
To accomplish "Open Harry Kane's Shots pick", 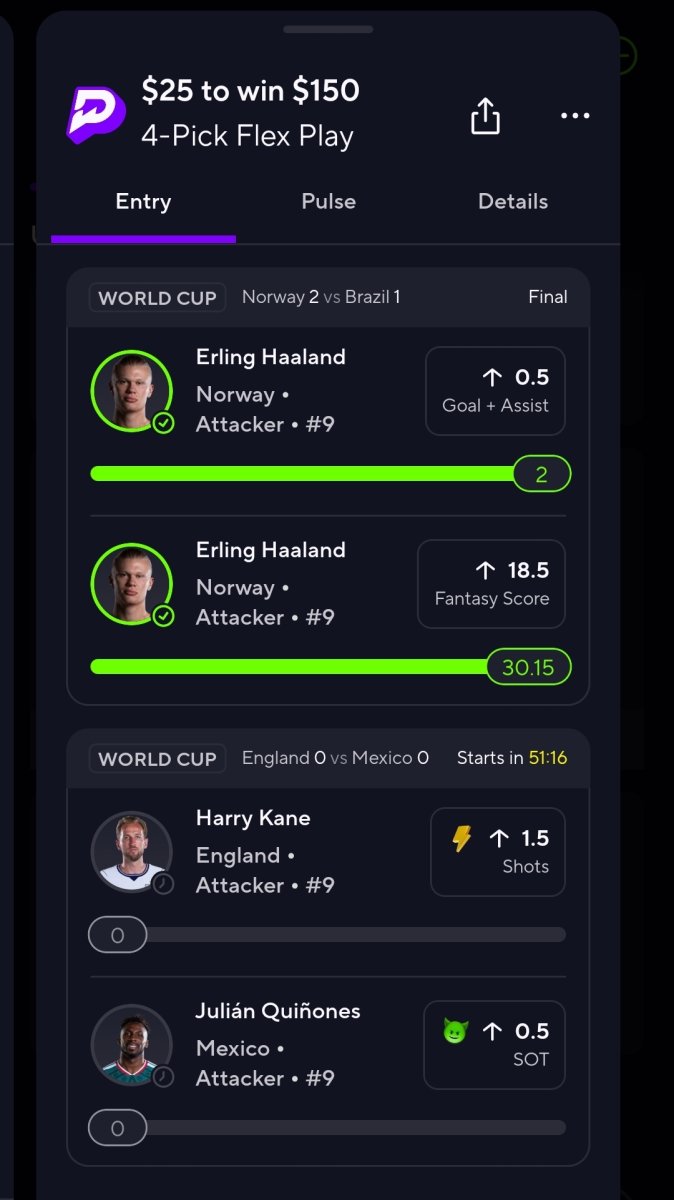I will pos(497,852).
